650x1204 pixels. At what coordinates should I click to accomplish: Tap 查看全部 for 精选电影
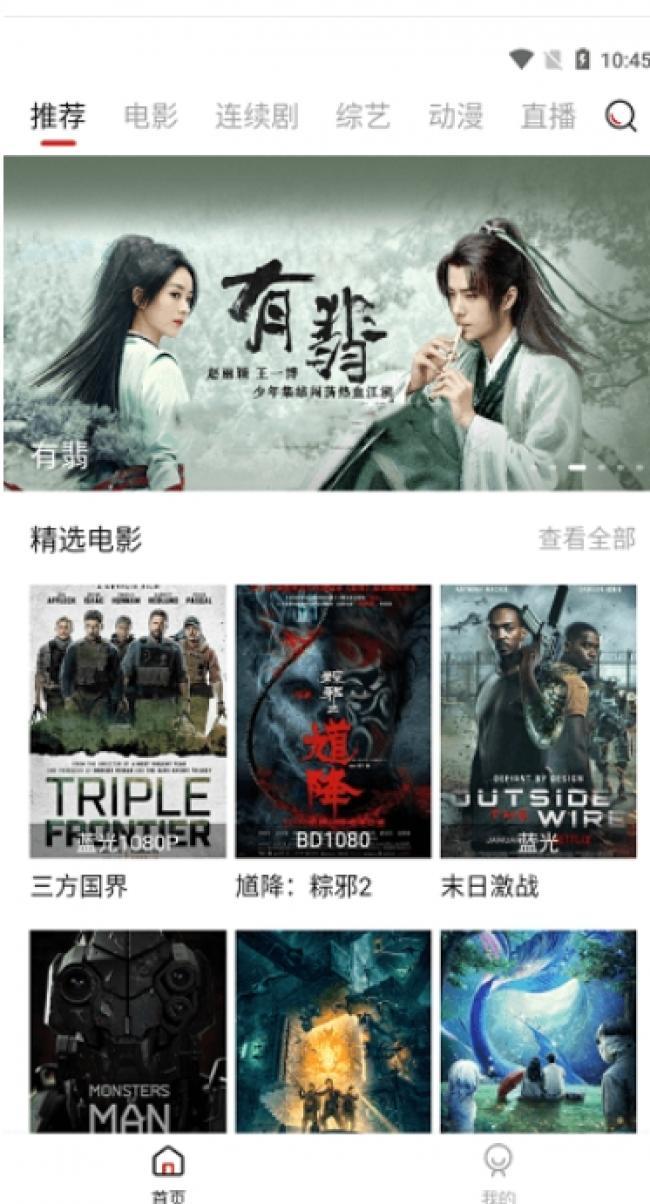pos(586,539)
